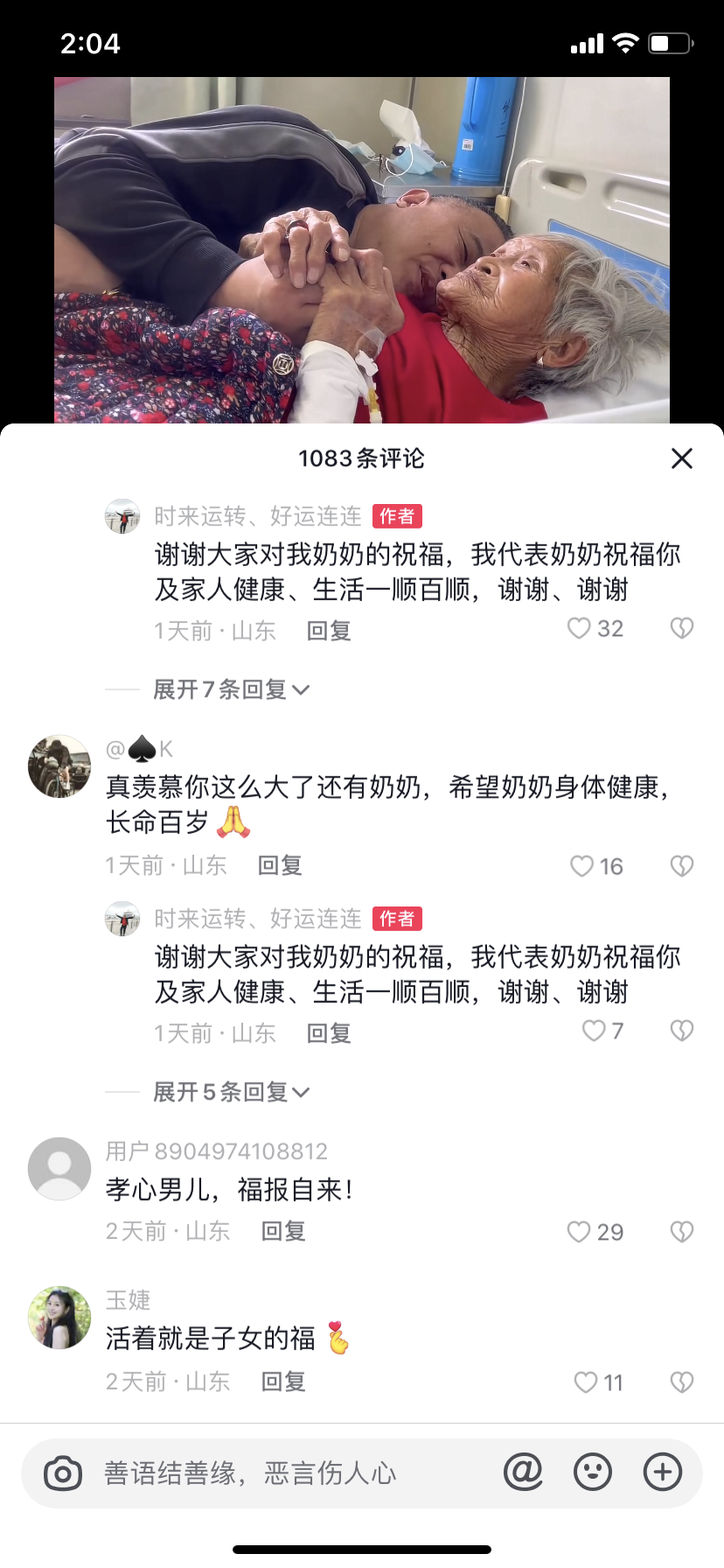Dislike 玉婕's comment
This screenshot has width=724, height=1568.
point(681,1382)
